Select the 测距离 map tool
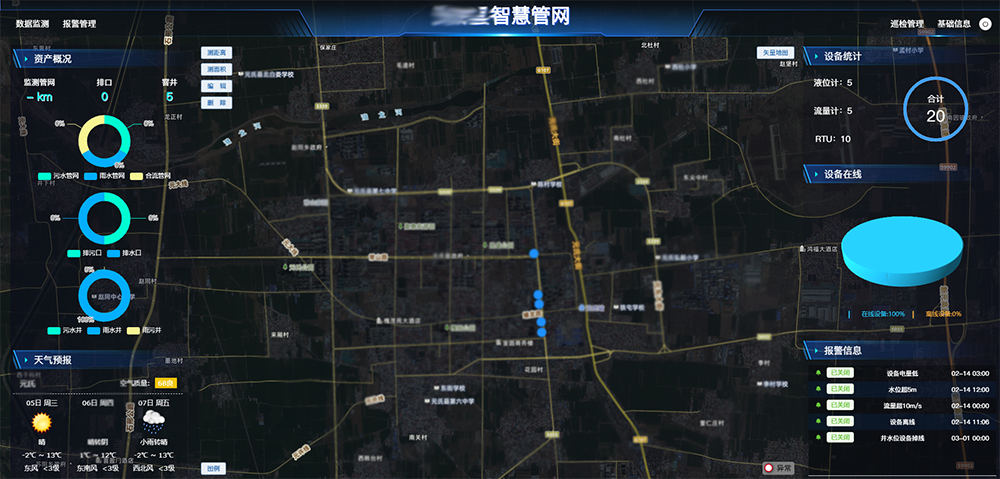The height and width of the screenshot is (479, 1000). click(216, 52)
